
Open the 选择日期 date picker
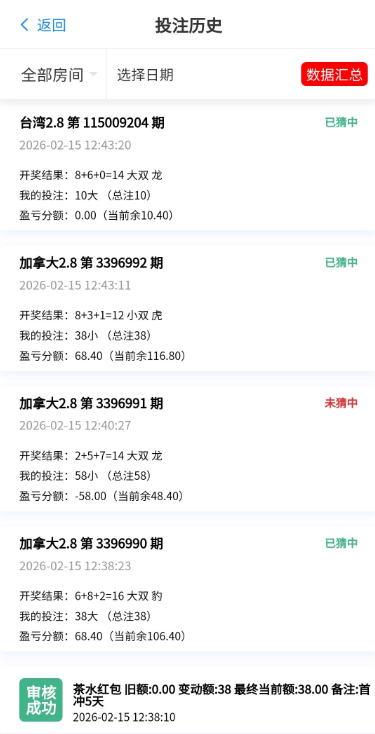[145, 75]
